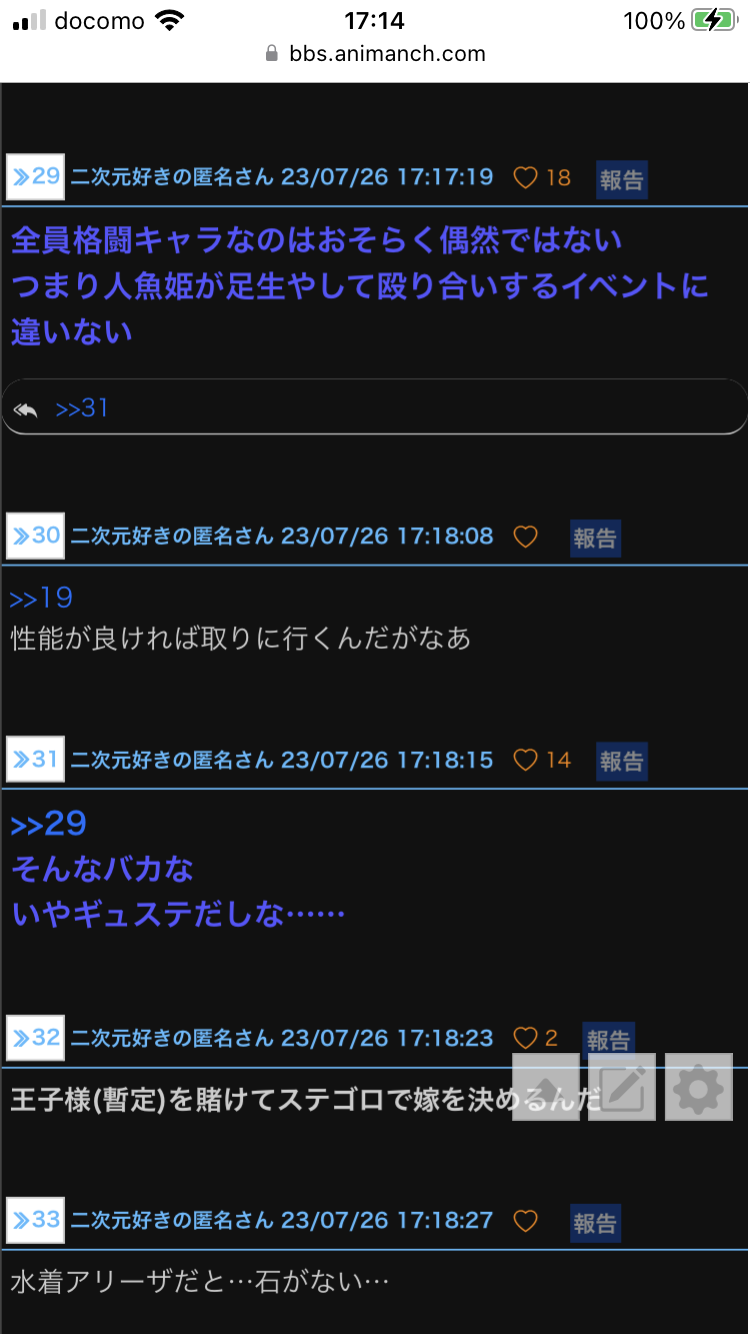
Task: Tap the bbs.animanch.com address bar
Action: click(375, 53)
